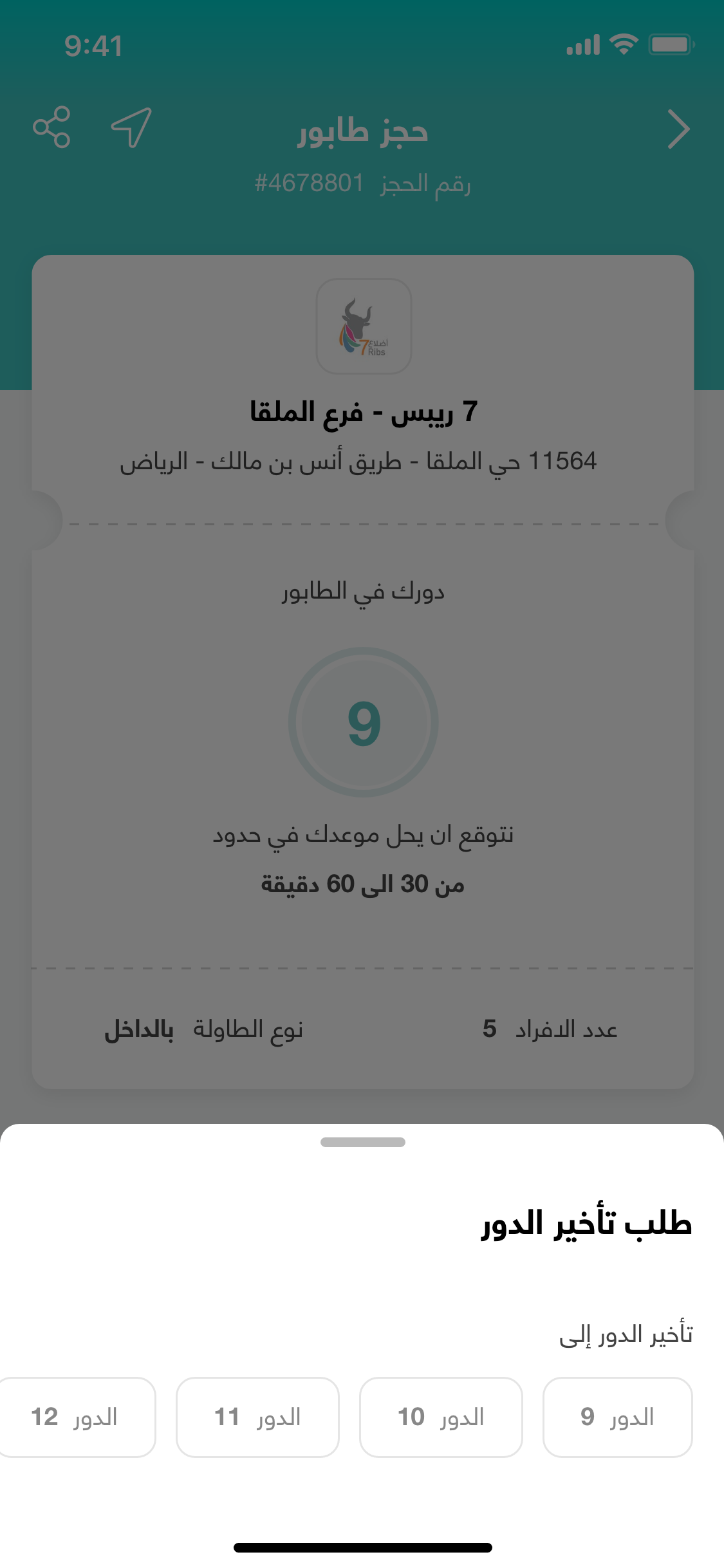Tap the الدور 12 chip

pyautogui.click(x=76, y=1417)
